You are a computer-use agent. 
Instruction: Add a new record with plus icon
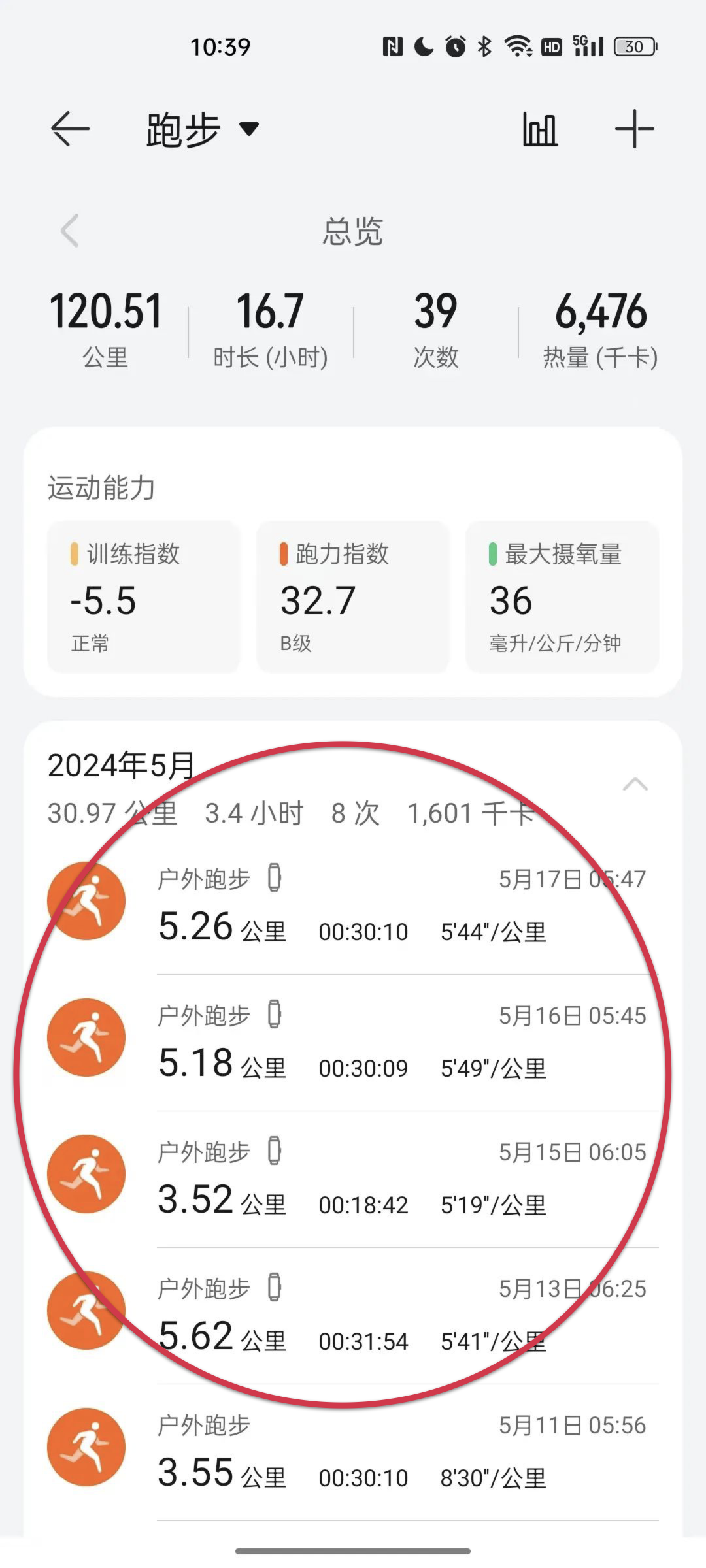tap(634, 129)
